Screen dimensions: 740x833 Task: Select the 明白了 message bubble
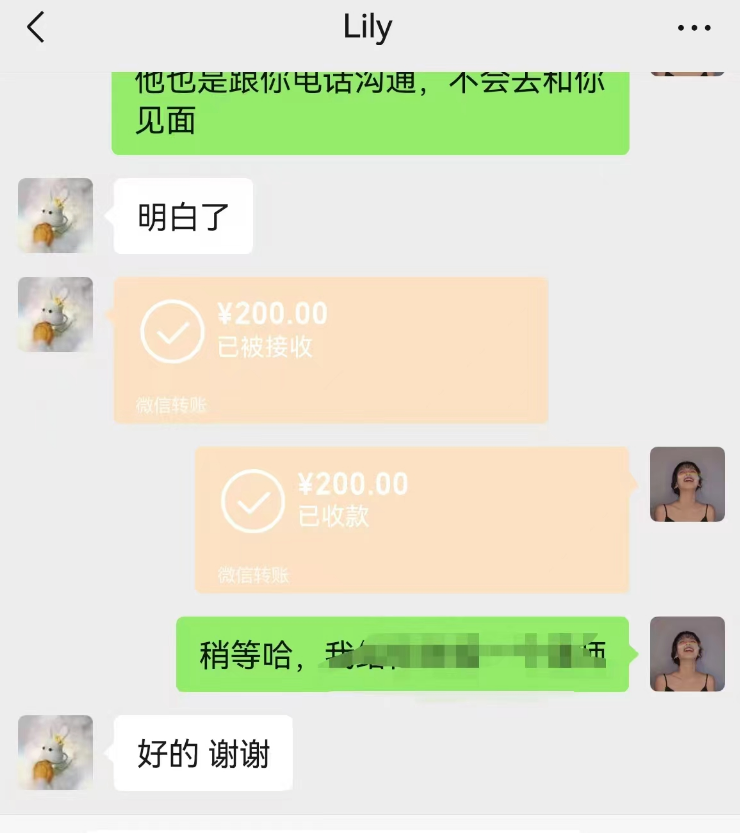click(183, 215)
